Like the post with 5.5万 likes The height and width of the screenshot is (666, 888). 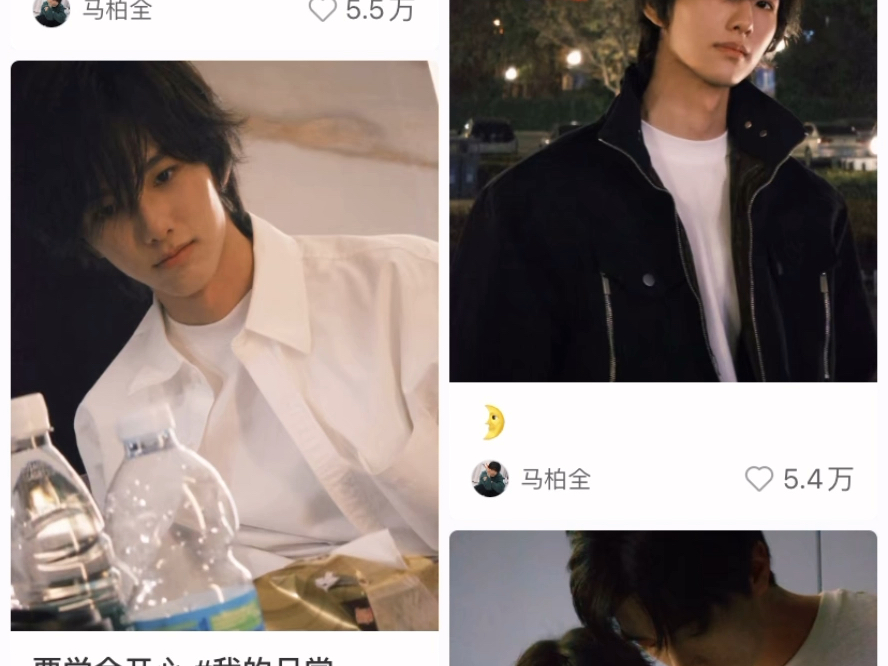click(x=322, y=11)
